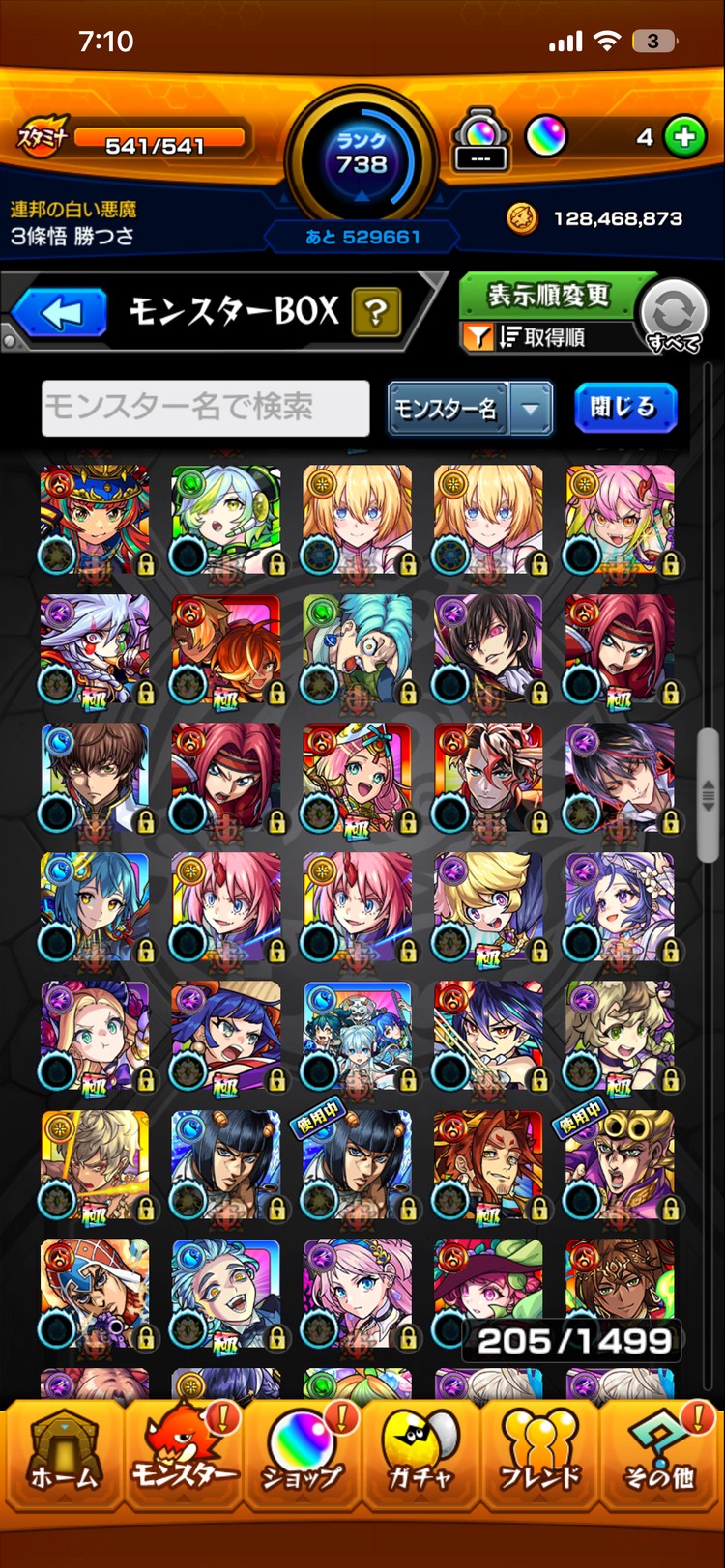Open the Monster BOX help question mark
The width and height of the screenshot is (725, 1568).
377,312
